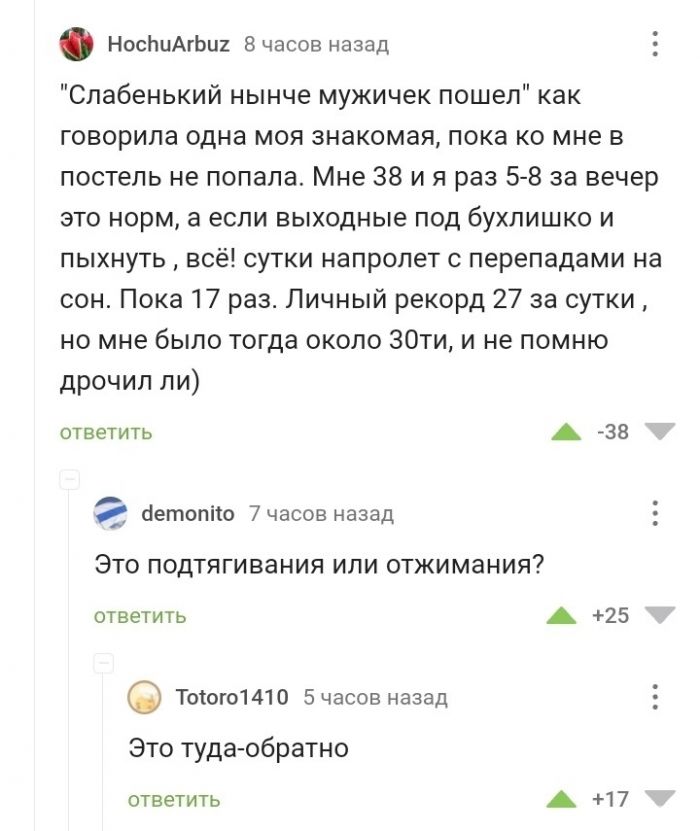Open the overflow menu on demonito's comment
The width and height of the screenshot is (700, 831).
[x=655, y=514]
